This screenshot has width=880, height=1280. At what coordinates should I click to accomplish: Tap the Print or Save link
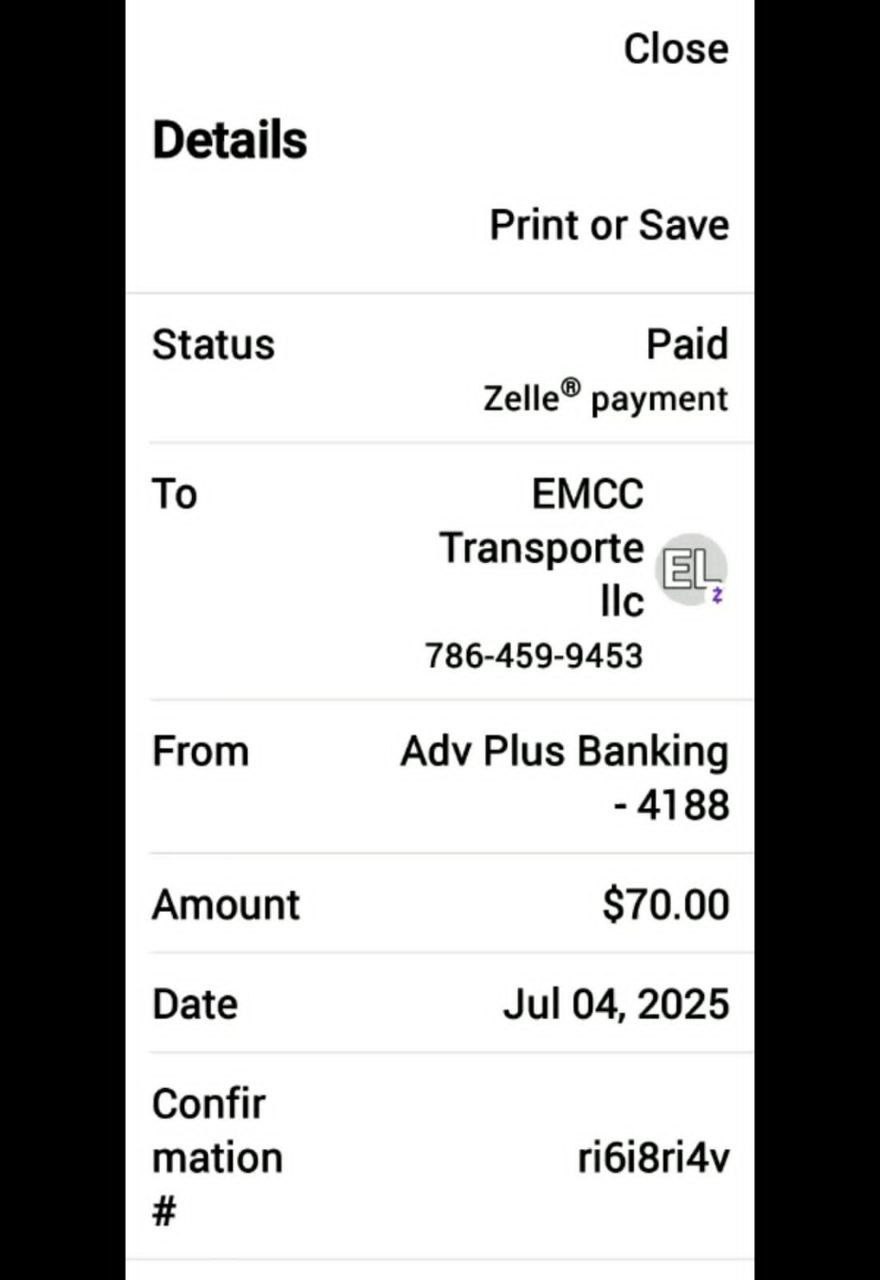[609, 225]
